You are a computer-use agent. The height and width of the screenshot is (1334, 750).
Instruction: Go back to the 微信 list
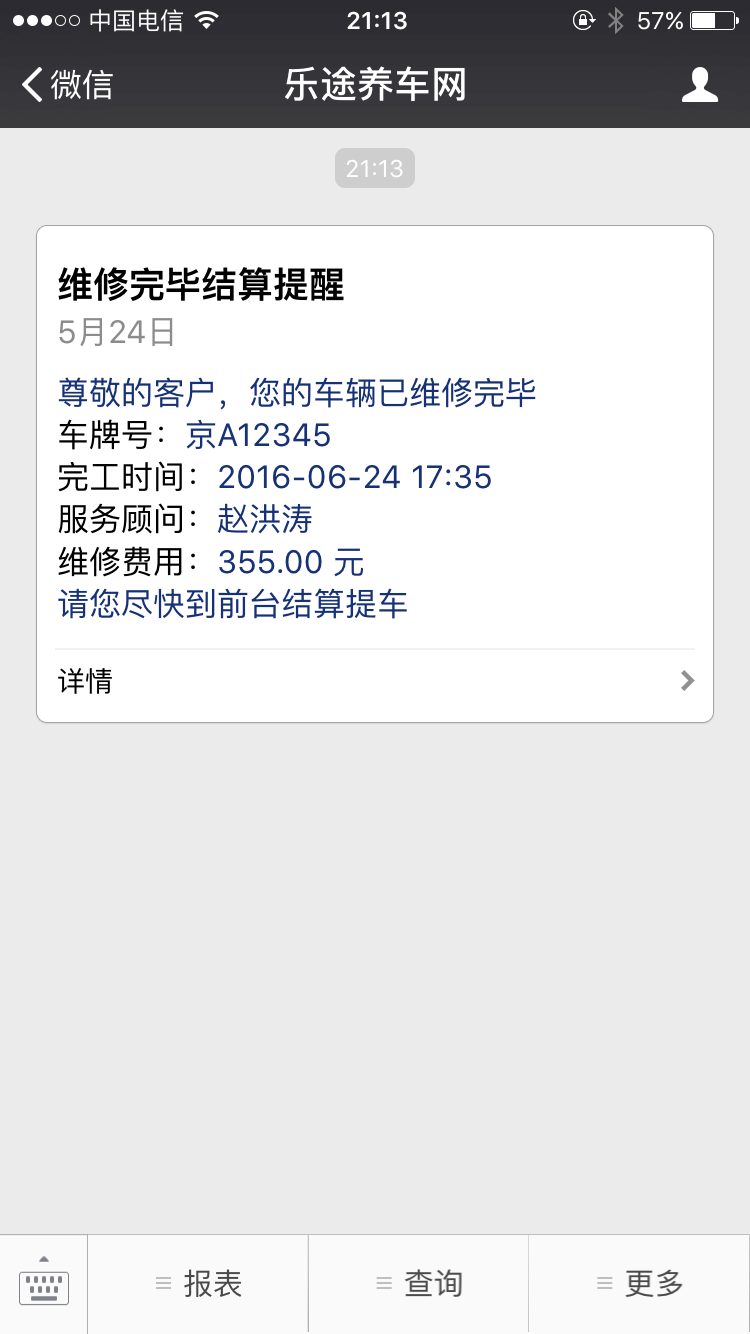(67, 85)
